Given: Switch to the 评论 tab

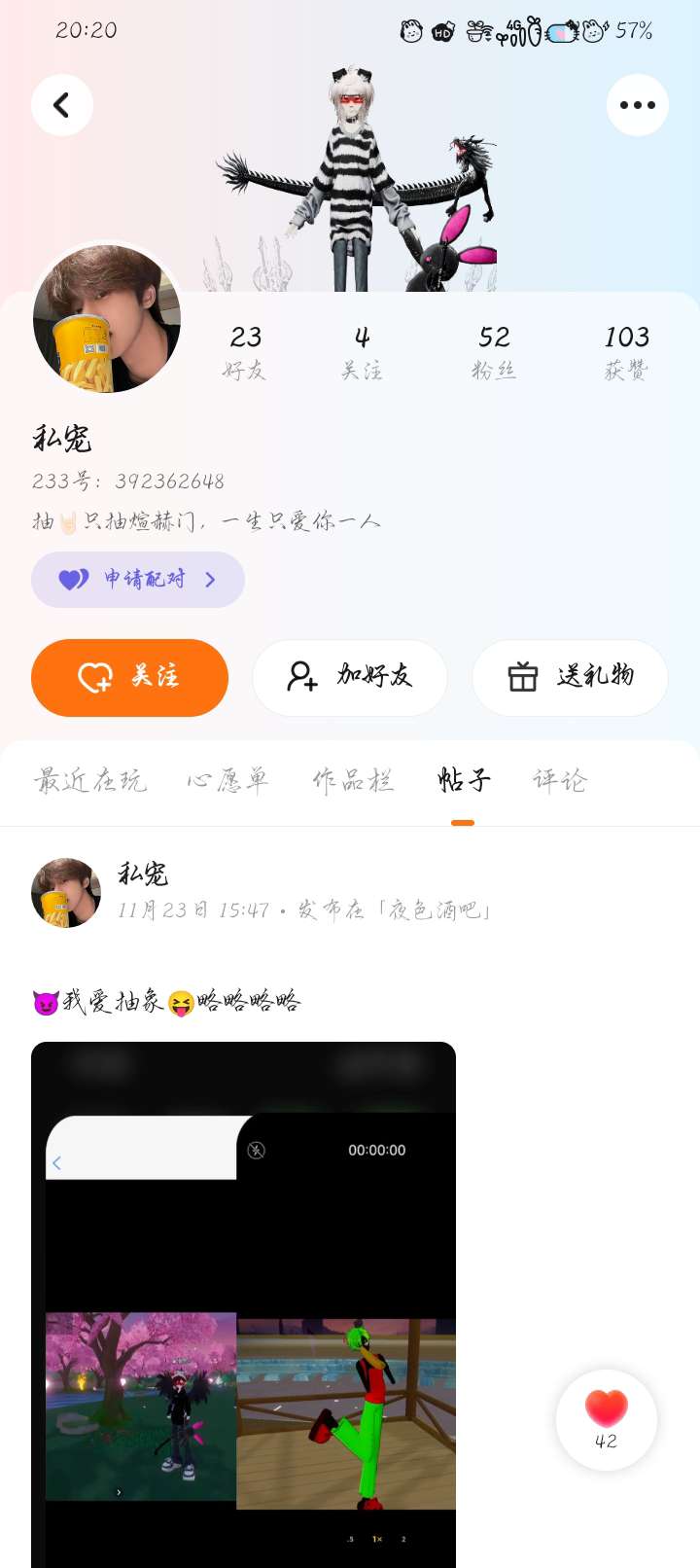Looking at the screenshot, I should [560, 780].
